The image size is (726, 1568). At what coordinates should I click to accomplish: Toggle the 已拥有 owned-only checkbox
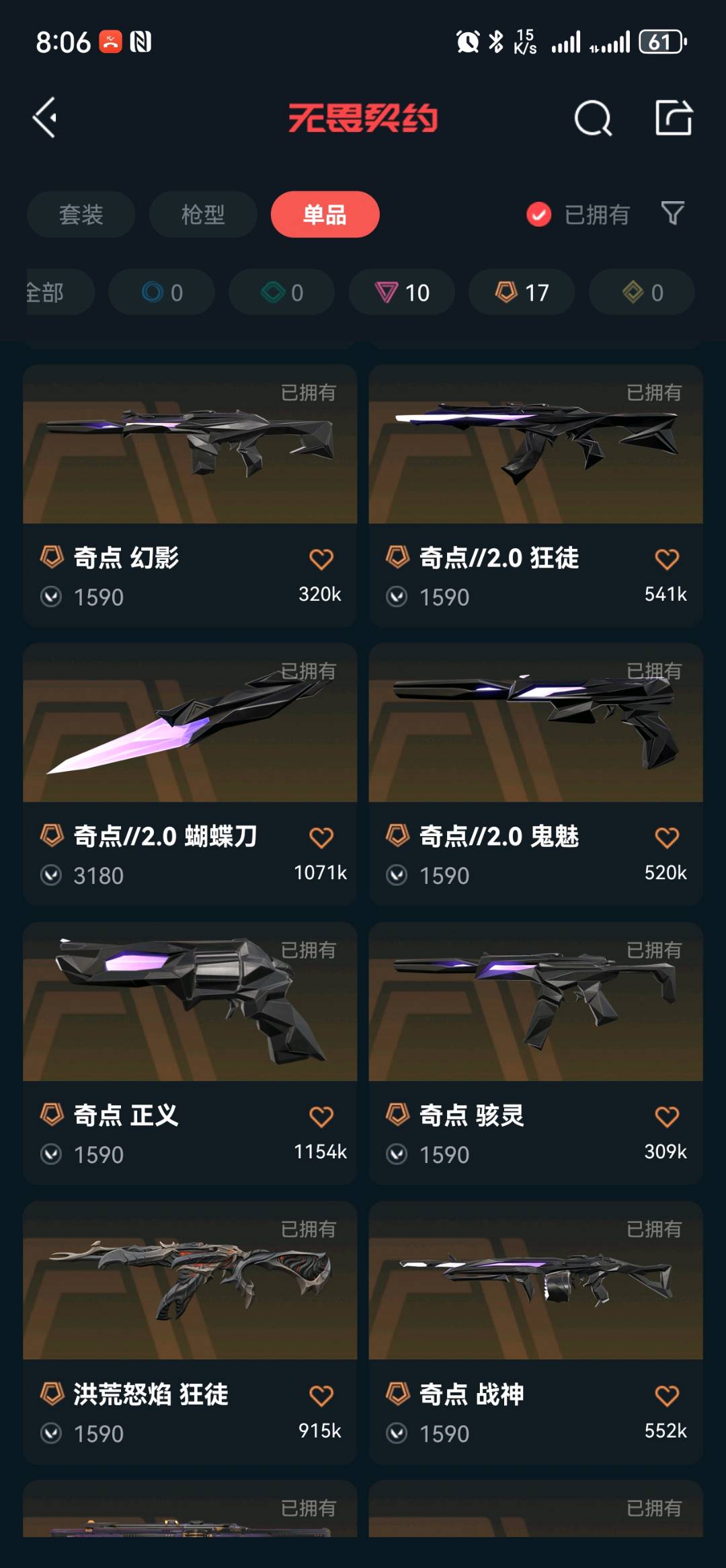point(538,215)
